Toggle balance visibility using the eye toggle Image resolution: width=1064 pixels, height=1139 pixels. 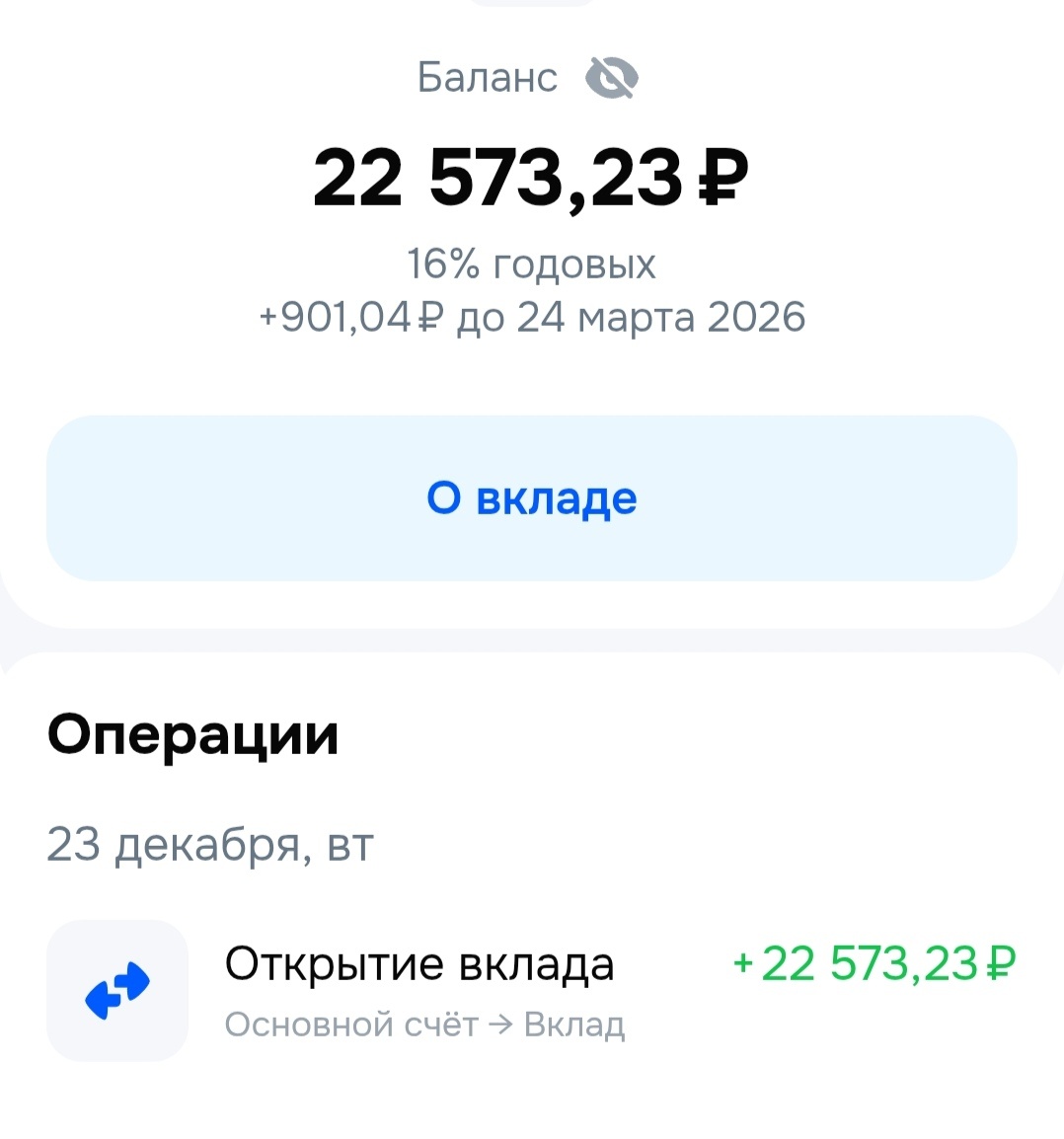pyautogui.click(x=614, y=78)
